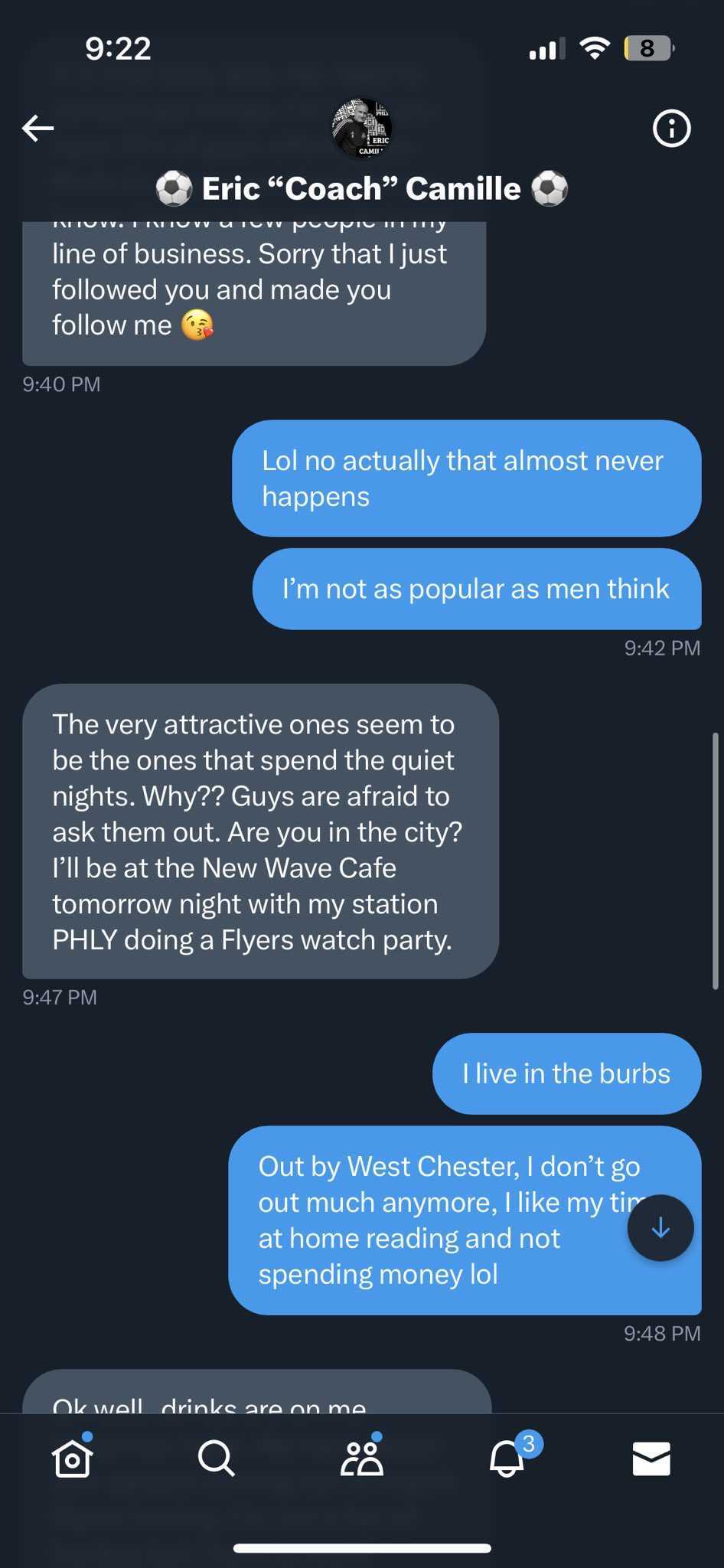Switch to the Communities tab
The width and height of the screenshot is (724, 1568).
[x=361, y=1459]
